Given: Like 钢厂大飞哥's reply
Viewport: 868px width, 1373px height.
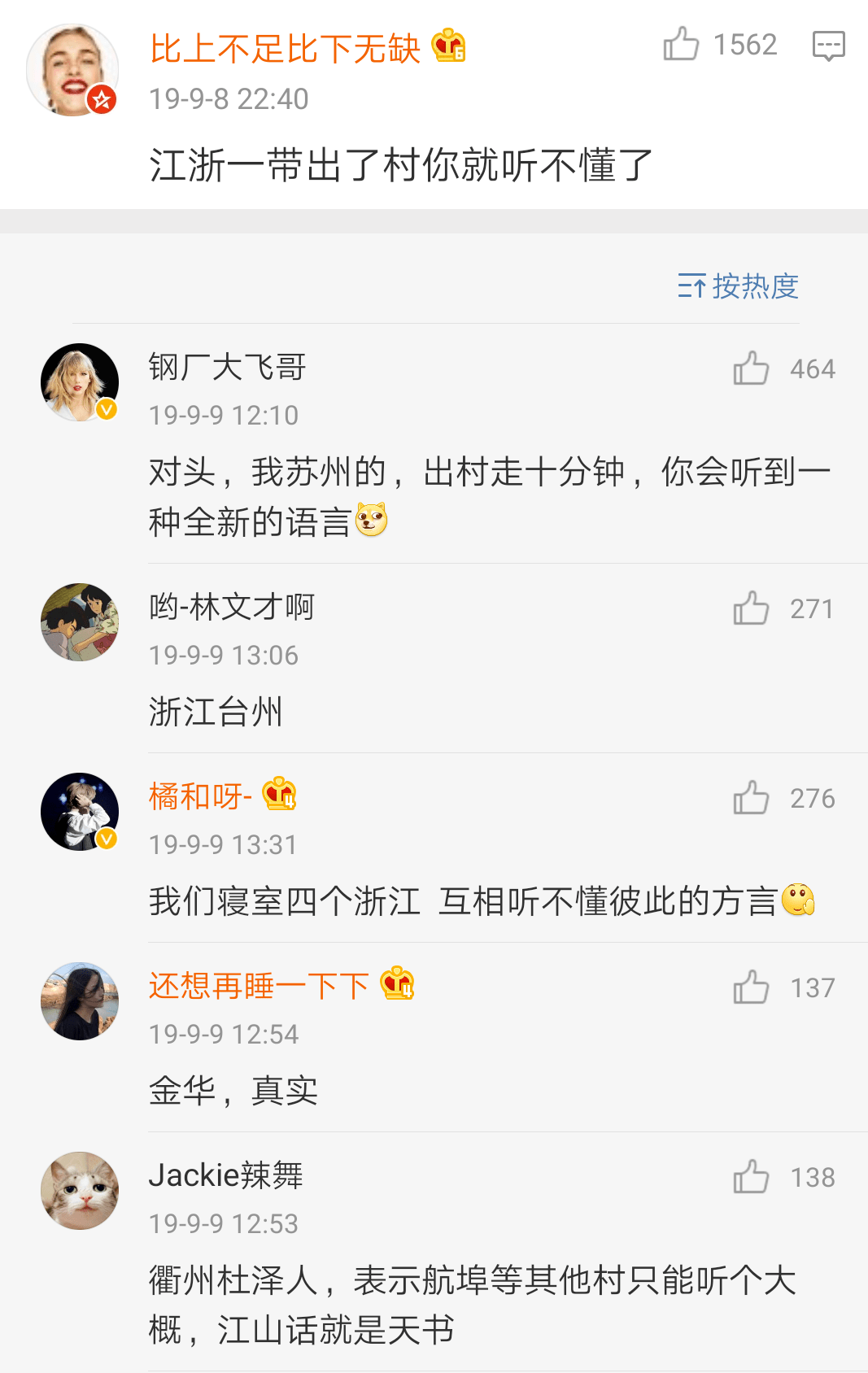Looking at the screenshot, I should pyautogui.click(x=751, y=368).
